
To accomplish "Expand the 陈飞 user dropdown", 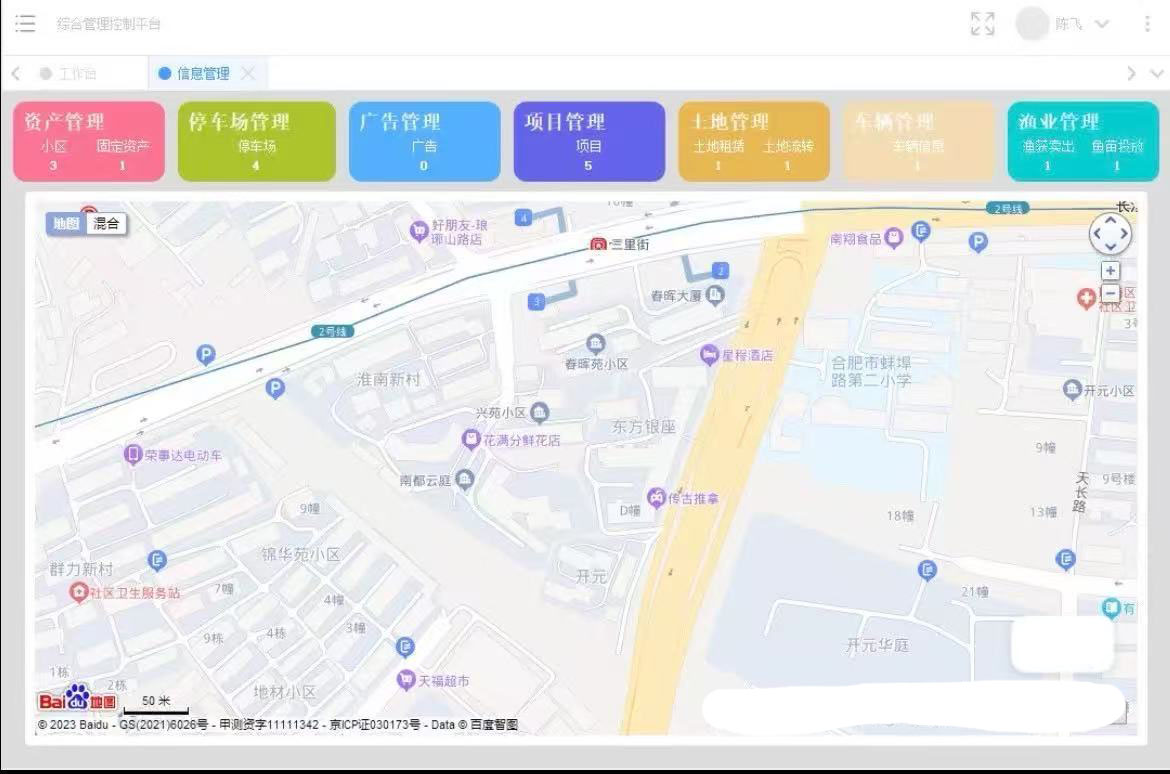I will [1101, 24].
